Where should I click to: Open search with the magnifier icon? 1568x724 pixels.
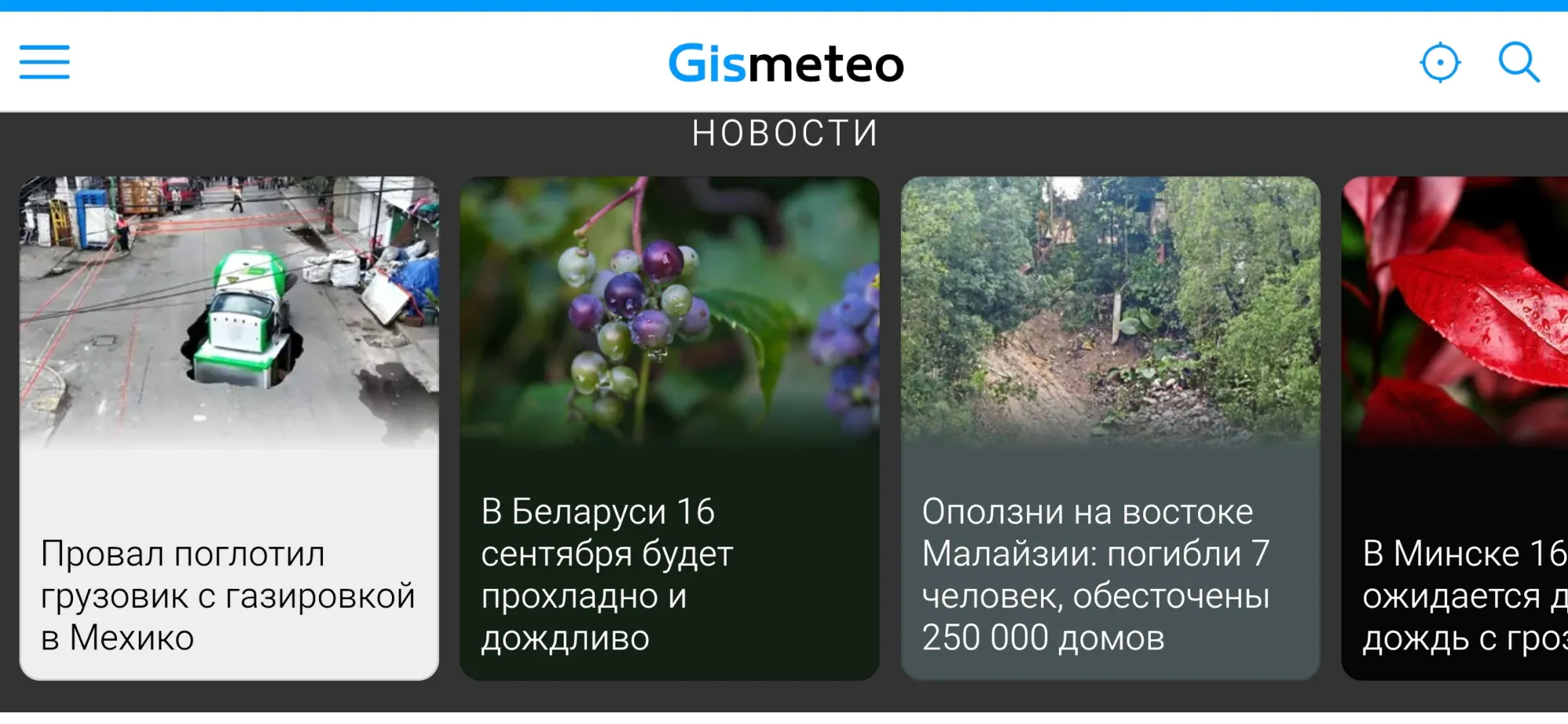1519,63
